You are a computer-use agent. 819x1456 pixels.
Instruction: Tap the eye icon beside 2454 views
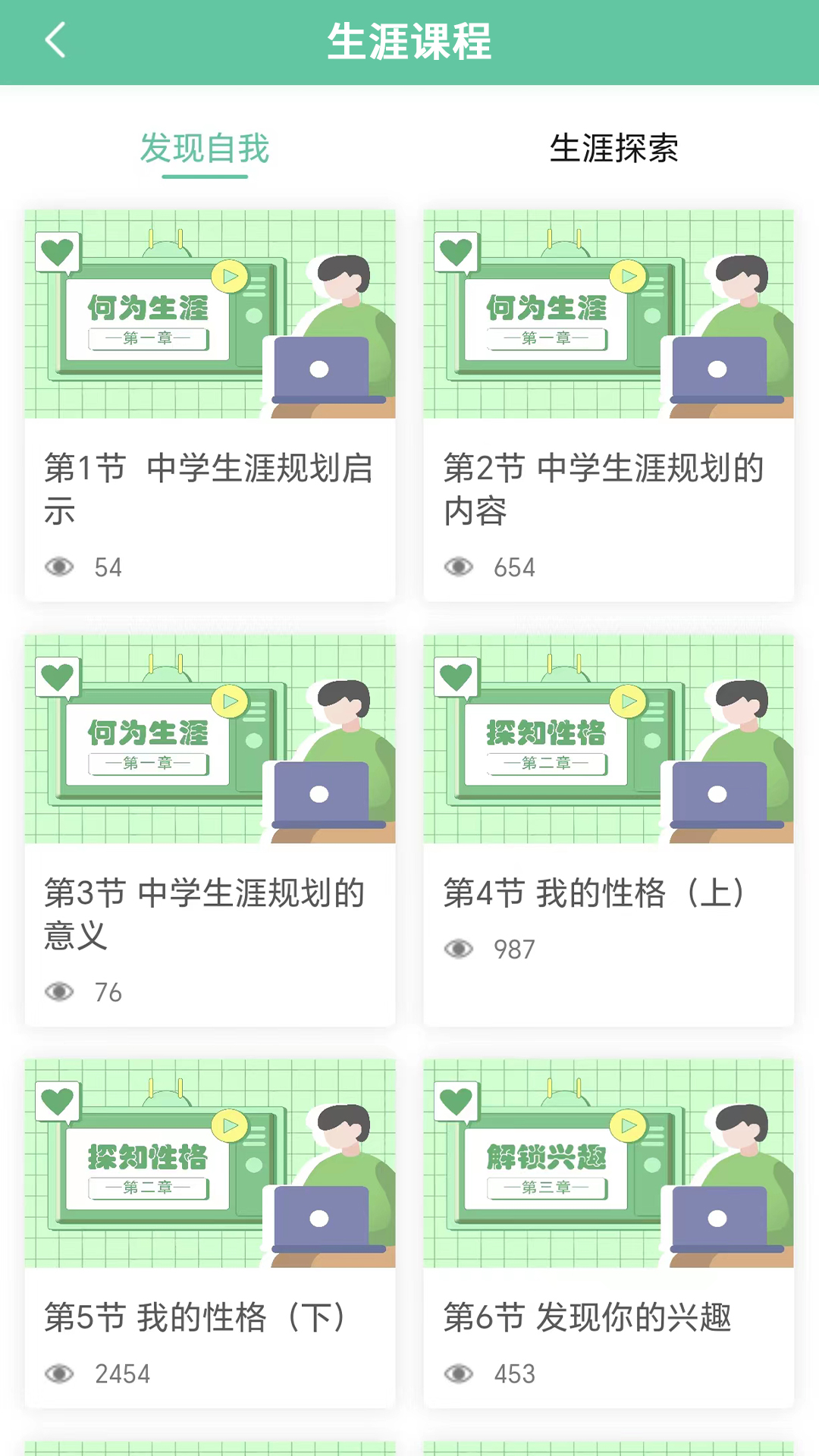coord(61,1373)
